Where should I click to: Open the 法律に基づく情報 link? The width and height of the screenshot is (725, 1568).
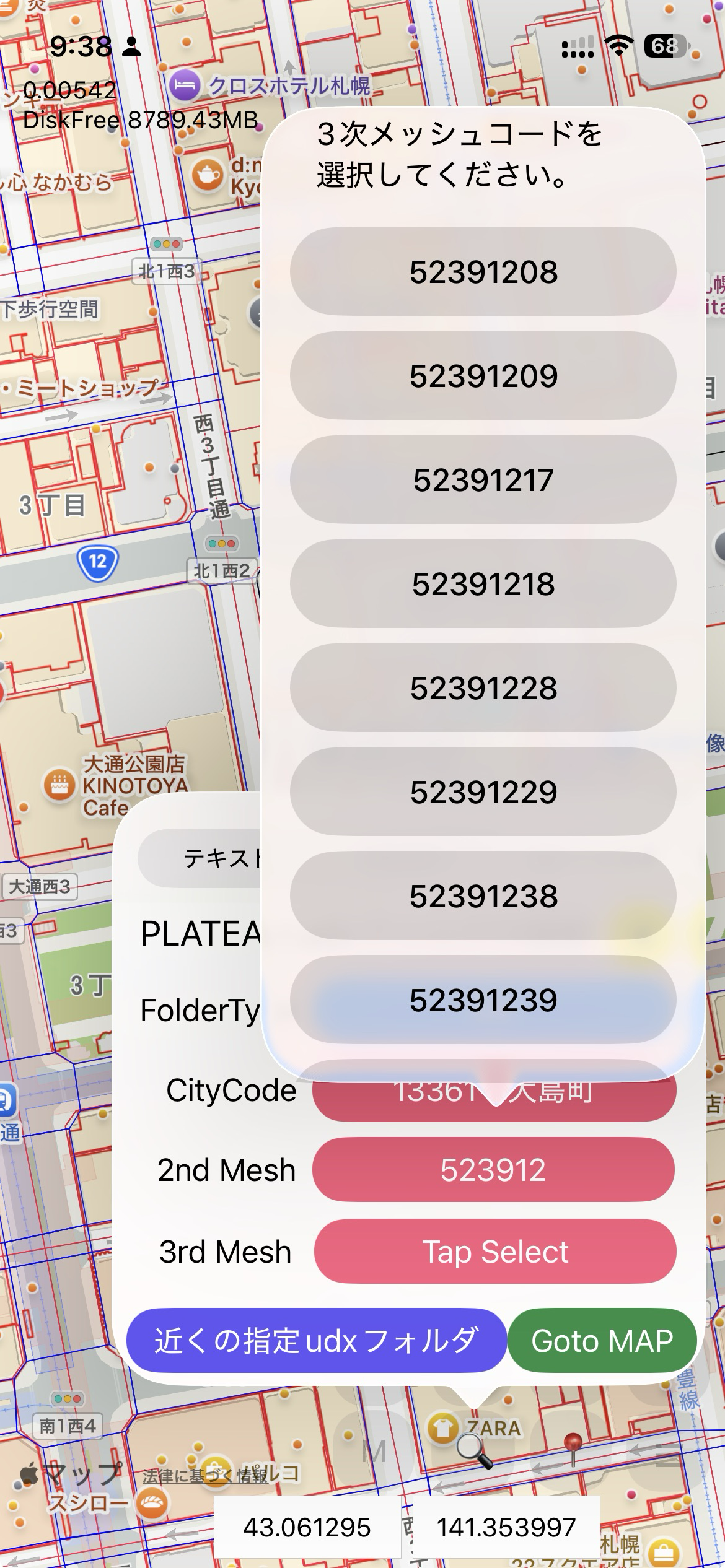pyautogui.click(x=205, y=1476)
